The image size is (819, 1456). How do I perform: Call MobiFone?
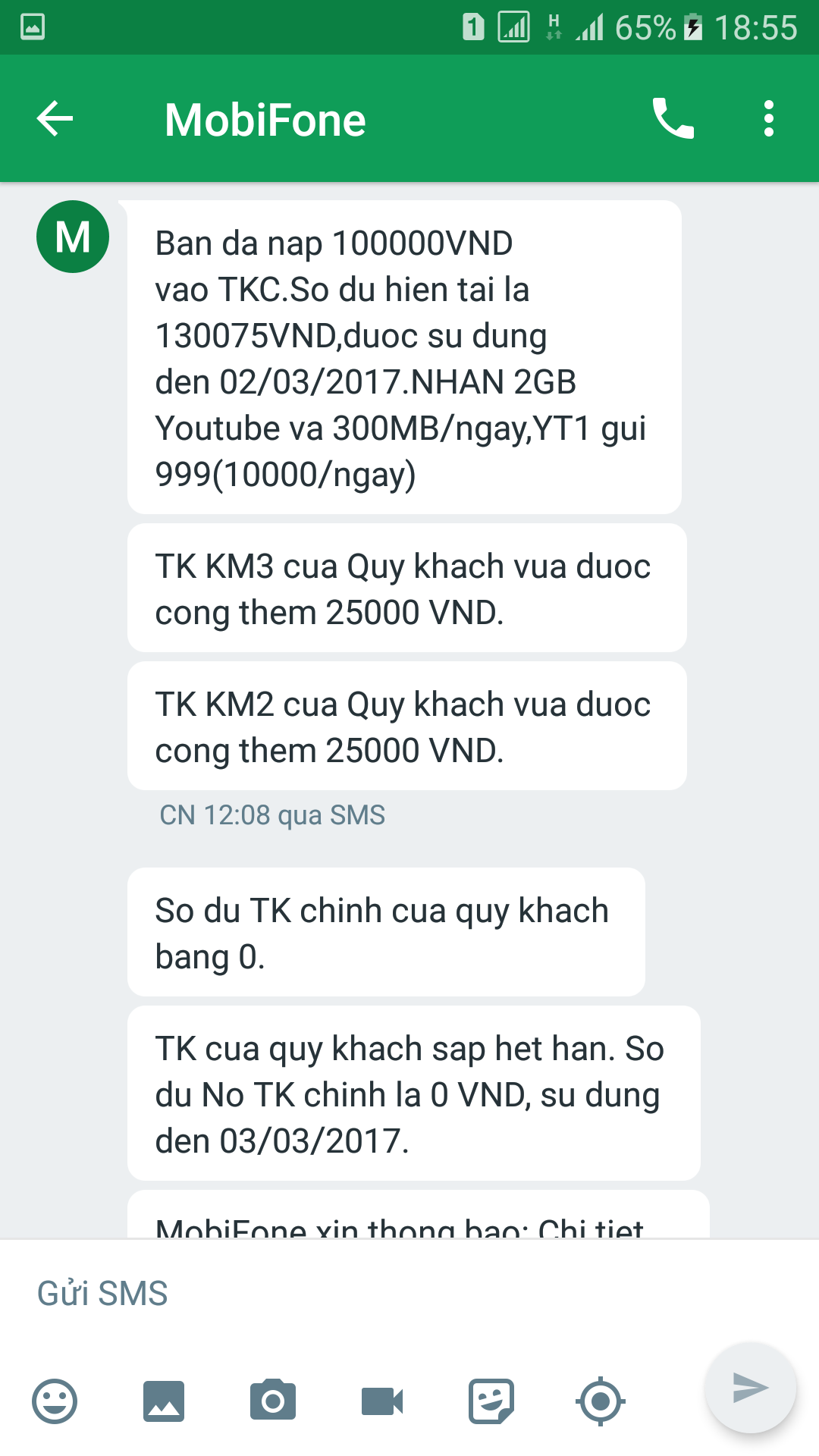point(673,119)
